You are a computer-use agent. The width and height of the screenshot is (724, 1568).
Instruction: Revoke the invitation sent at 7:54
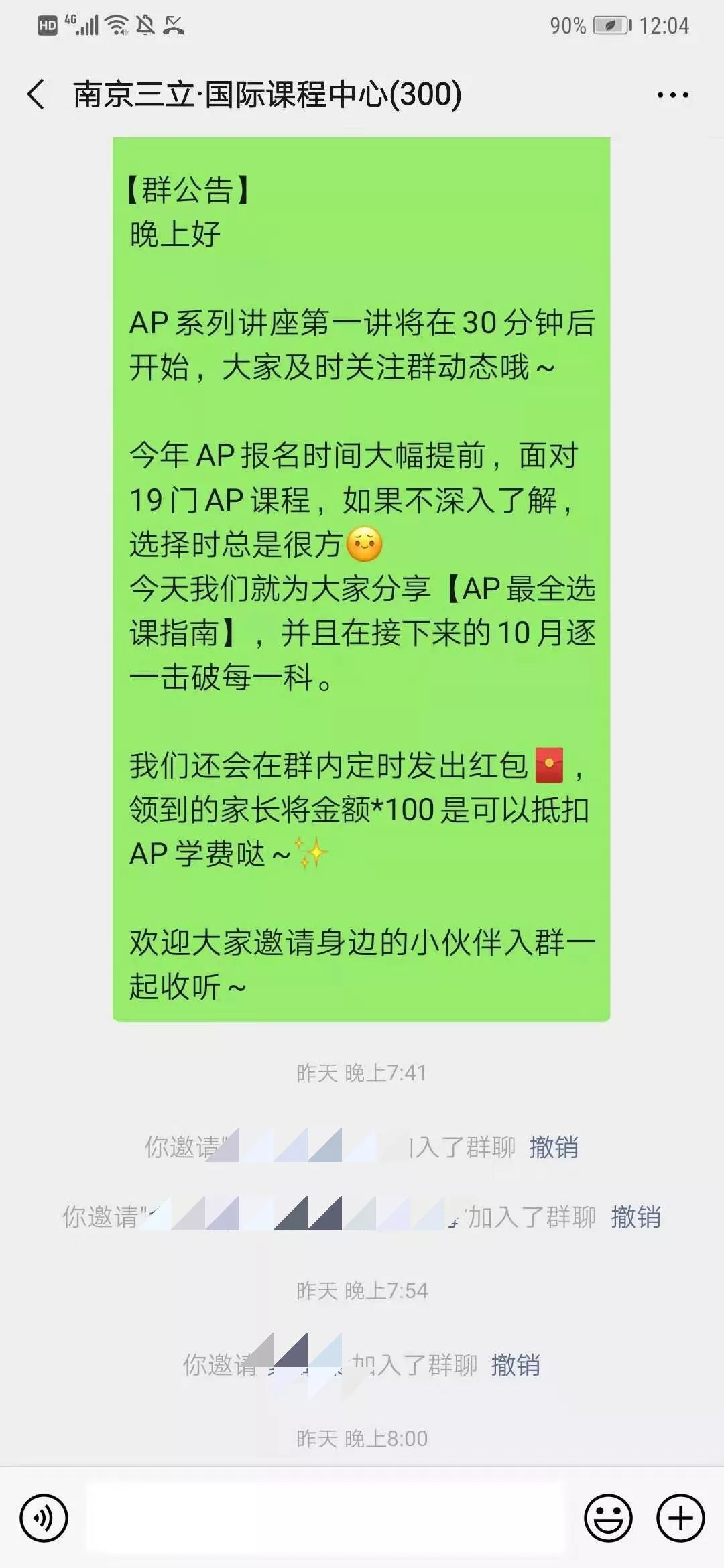[x=516, y=1365]
